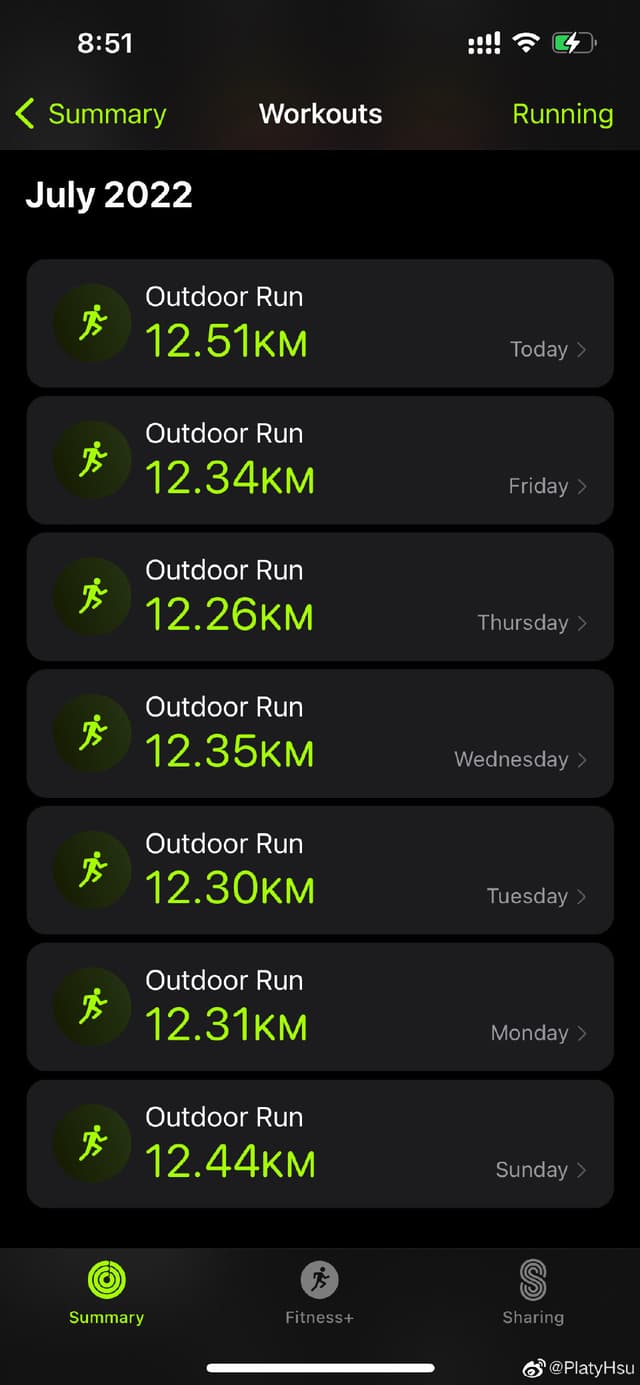Open Monday's 12.31 km Outdoor Run
Image resolution: width=640 pixels, height=1385 pixels.
319,1007
